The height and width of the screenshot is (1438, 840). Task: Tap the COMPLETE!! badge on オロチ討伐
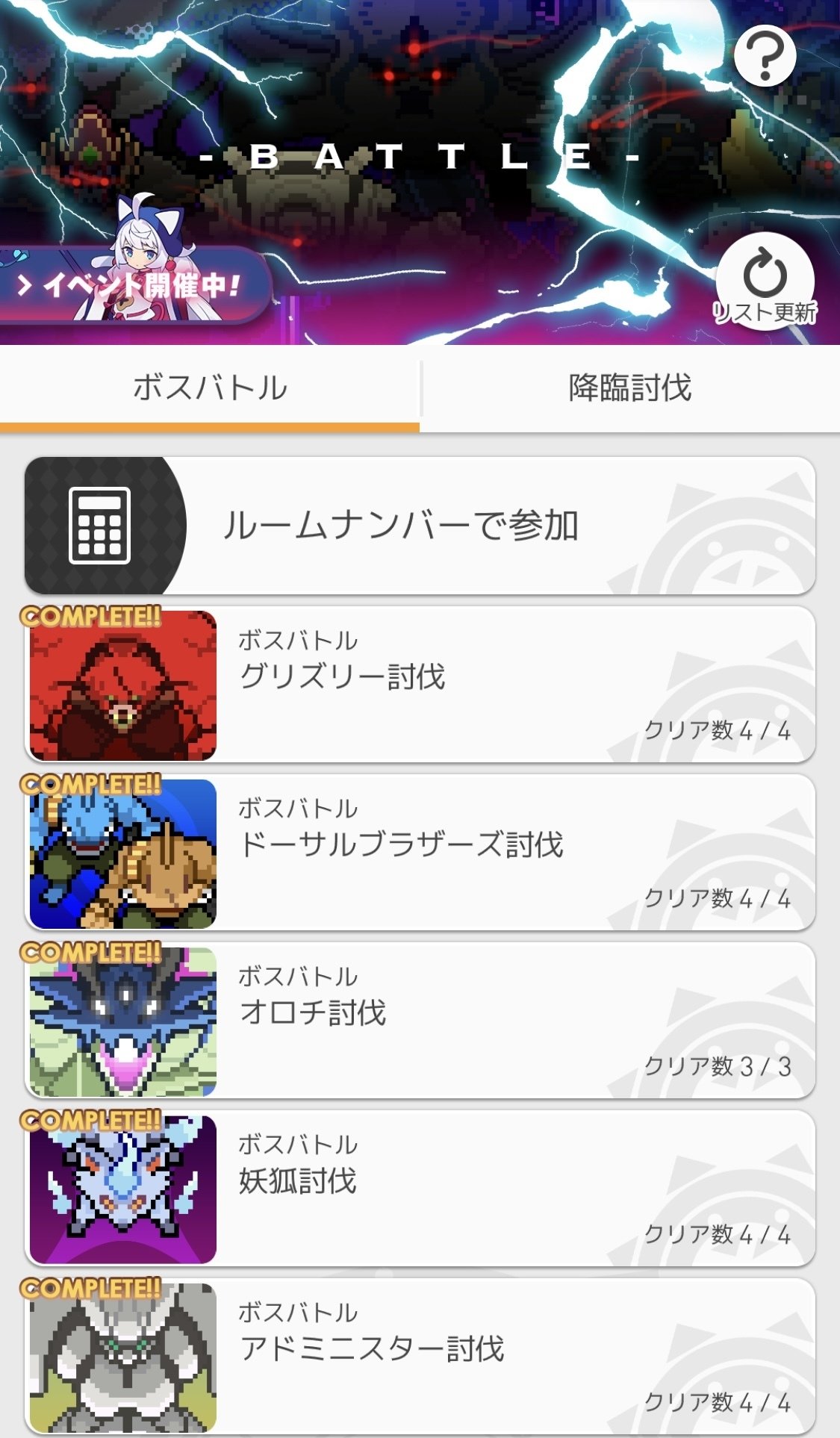[90, 952]
